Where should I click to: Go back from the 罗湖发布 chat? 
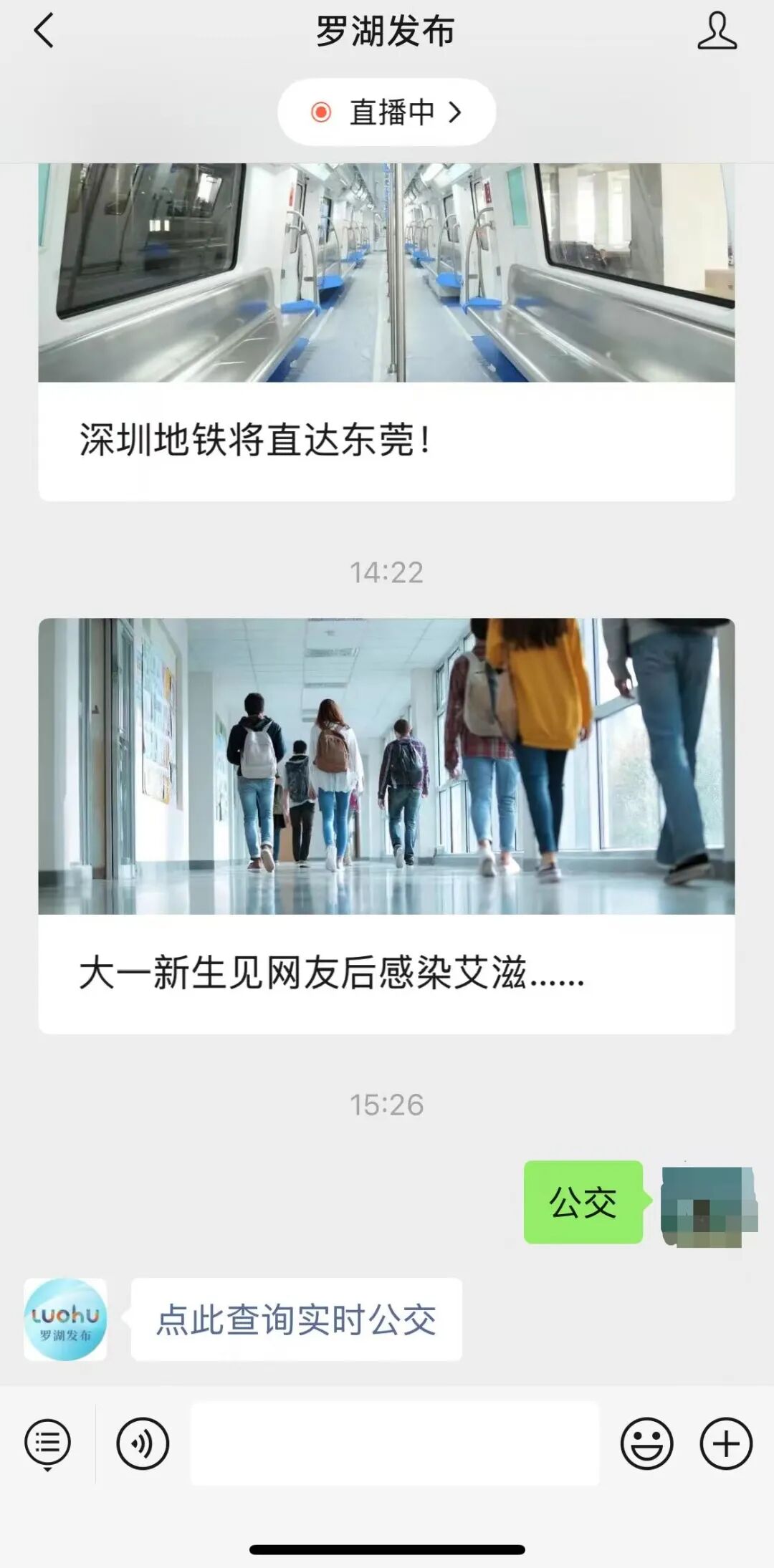pyautogui.click(x=44, y=32)
